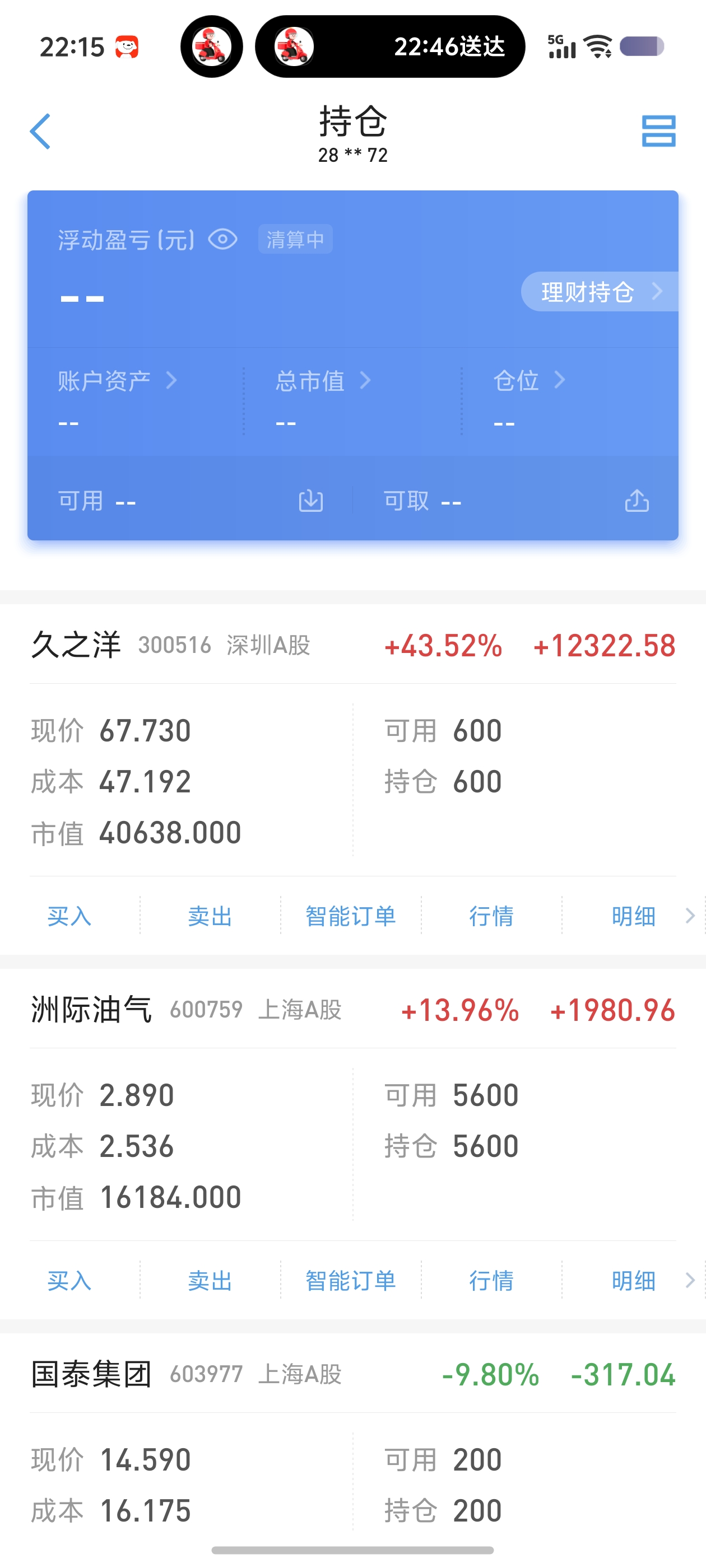The width and height of the screenshot is (706, 1568).
Task: Sell 久之洋 shares with 卖出
Action: 210,916
